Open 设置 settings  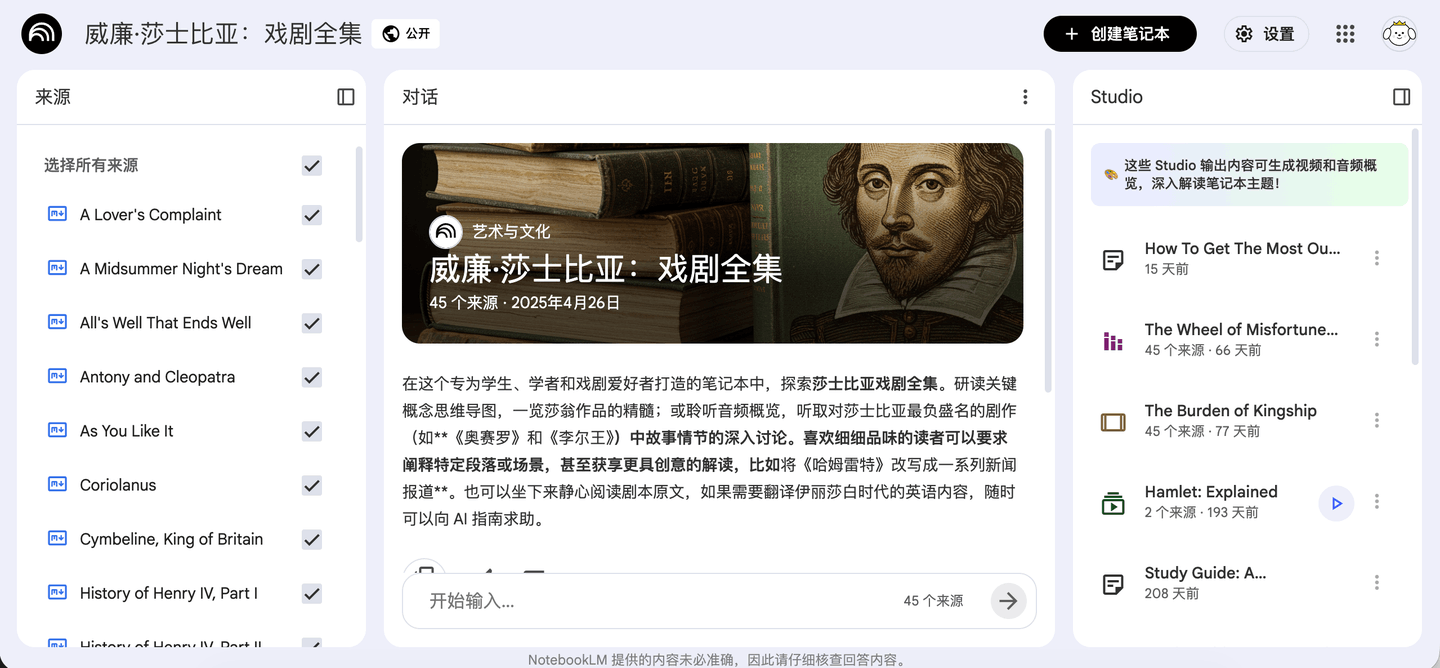[x=1265, y=34]
